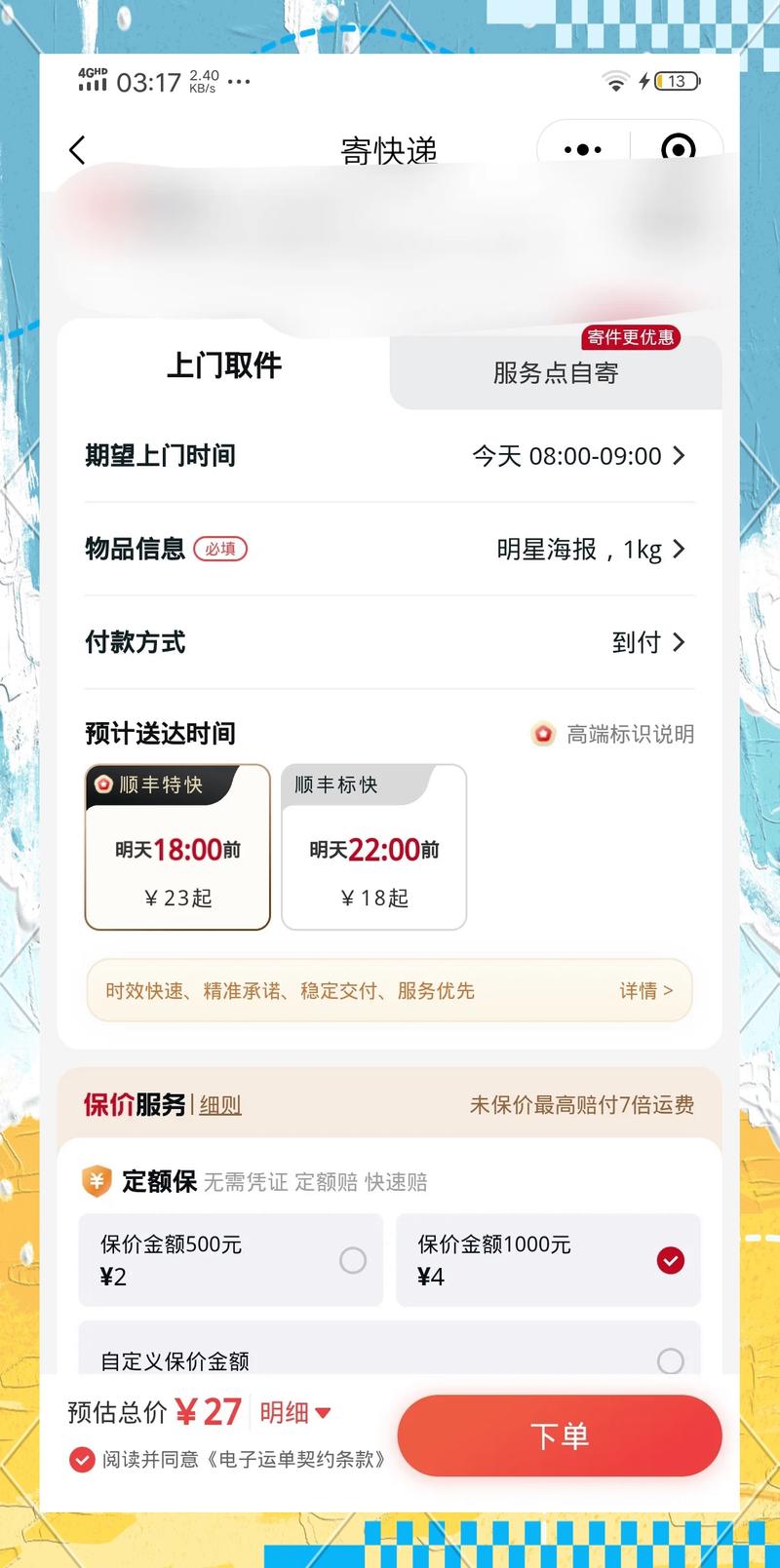
Task: Open the three-dot more options menu
Action: tap(582, 149)
